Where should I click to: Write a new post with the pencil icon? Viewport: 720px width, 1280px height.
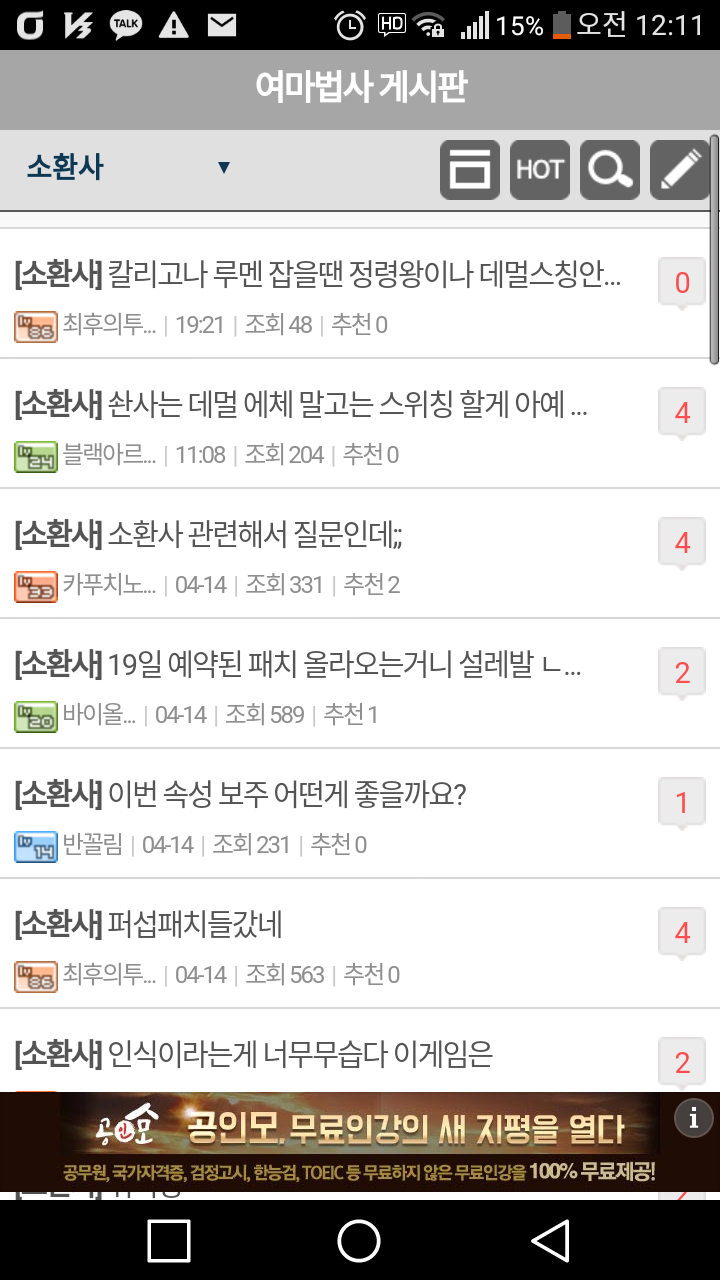(680, 170)
